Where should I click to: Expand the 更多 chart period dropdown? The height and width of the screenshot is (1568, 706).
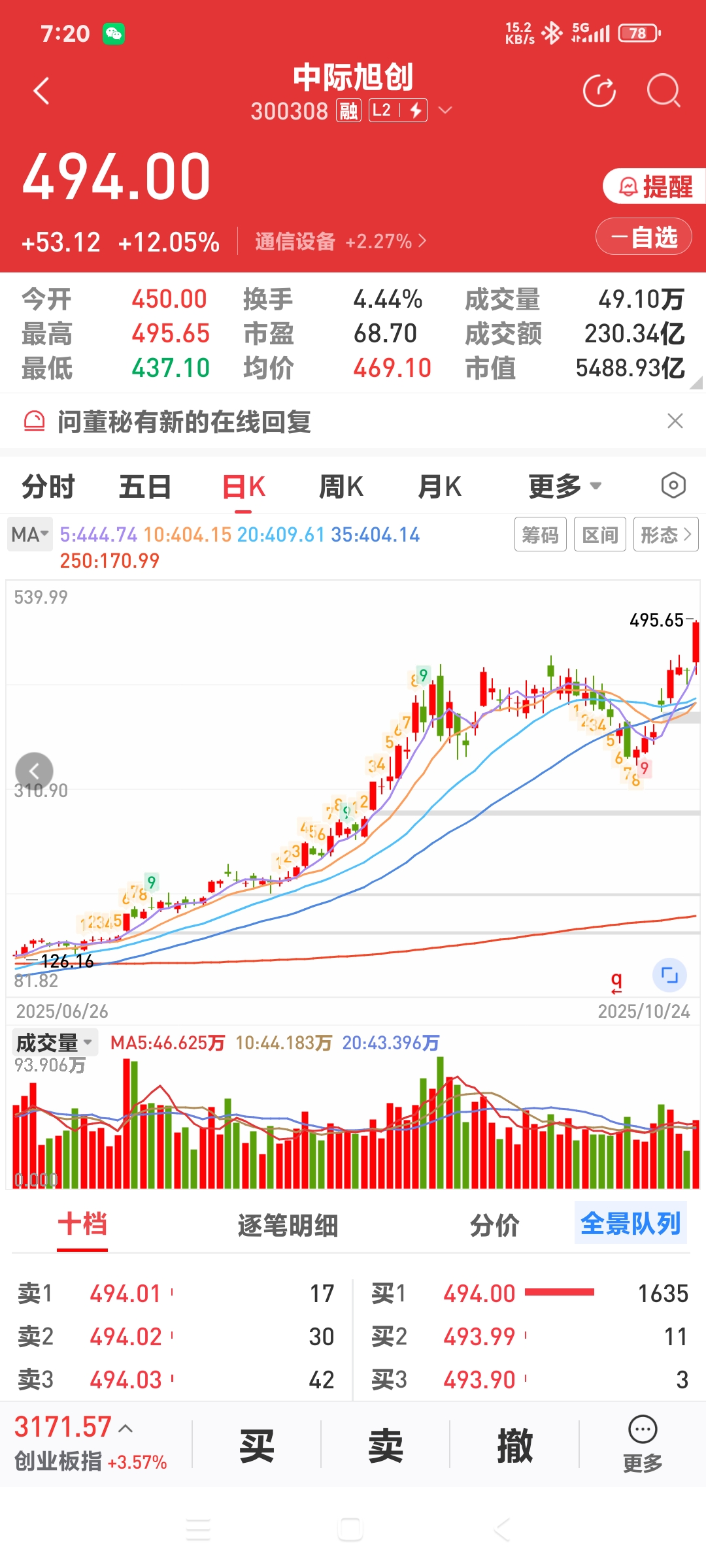(564, 487)
